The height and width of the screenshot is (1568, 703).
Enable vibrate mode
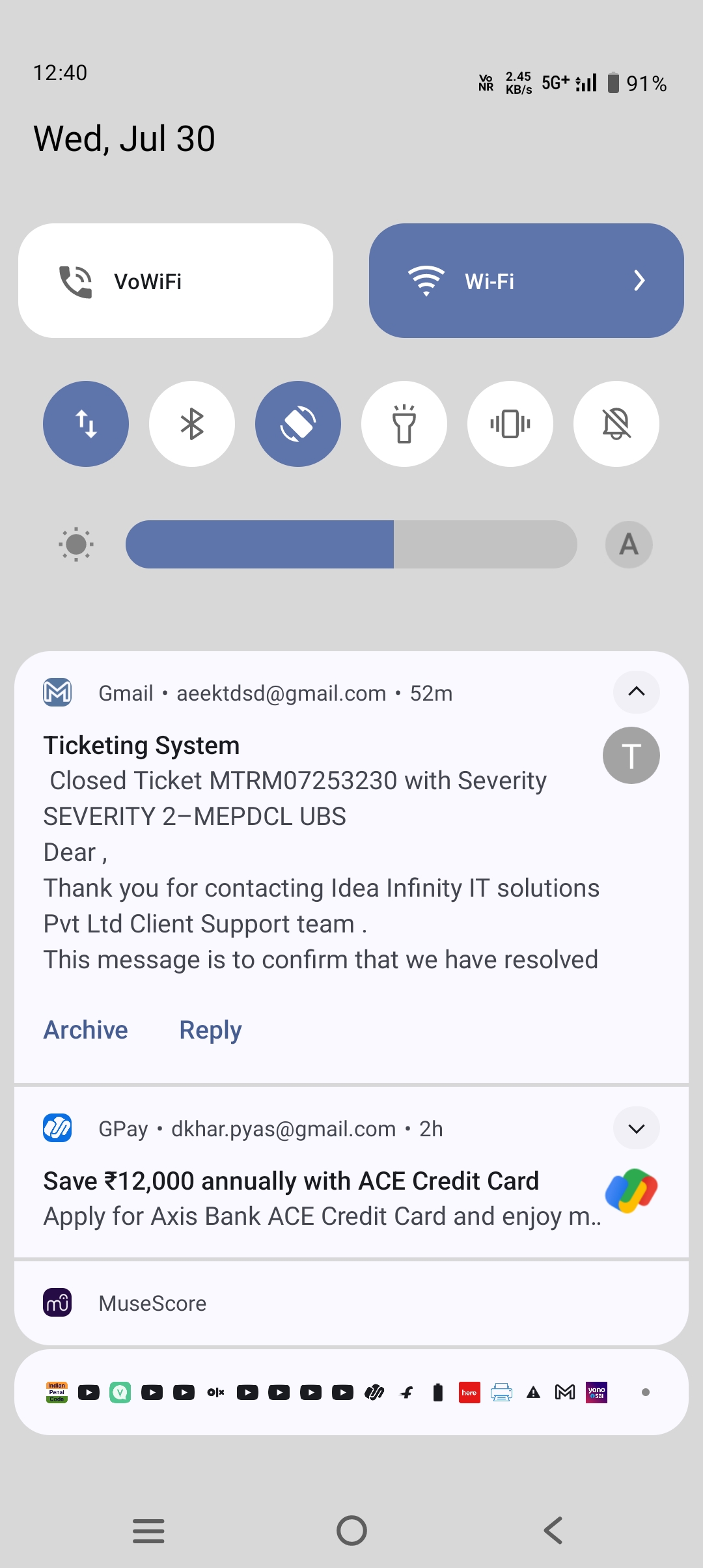(x=510, y=424)
